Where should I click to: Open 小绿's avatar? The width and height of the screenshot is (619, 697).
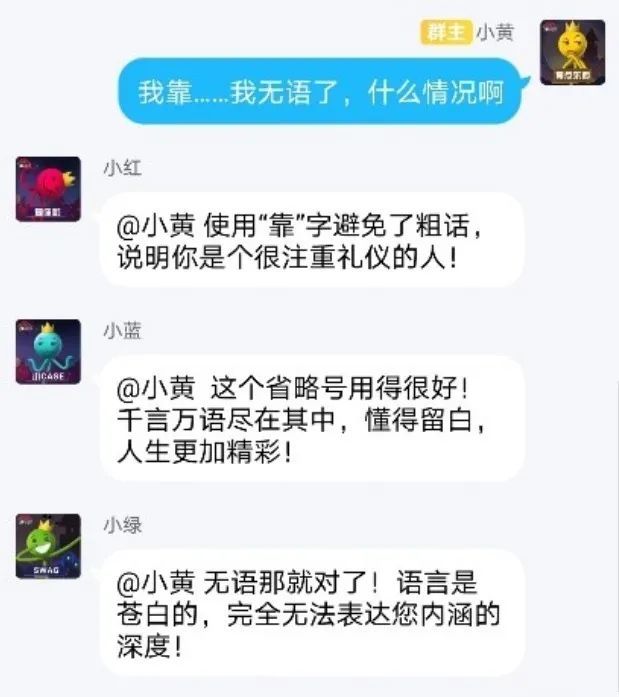(x=48, y=546)
